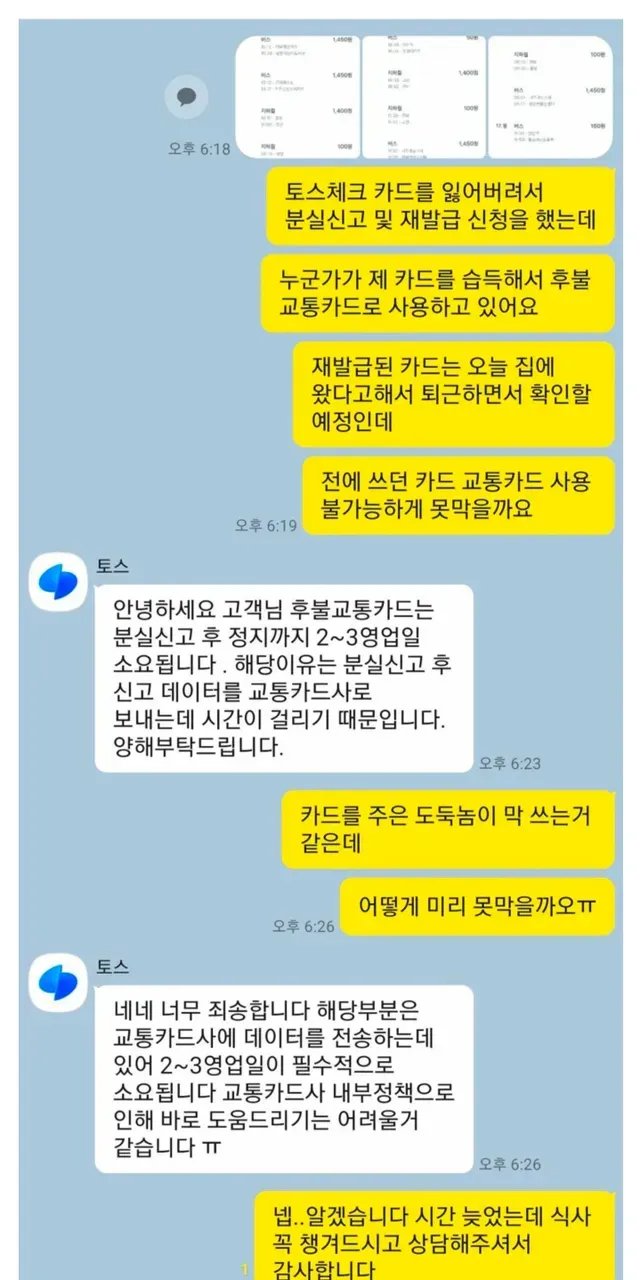640x1280 pixels.
Task: Open the last transit history image
Action: pos(549,97)
